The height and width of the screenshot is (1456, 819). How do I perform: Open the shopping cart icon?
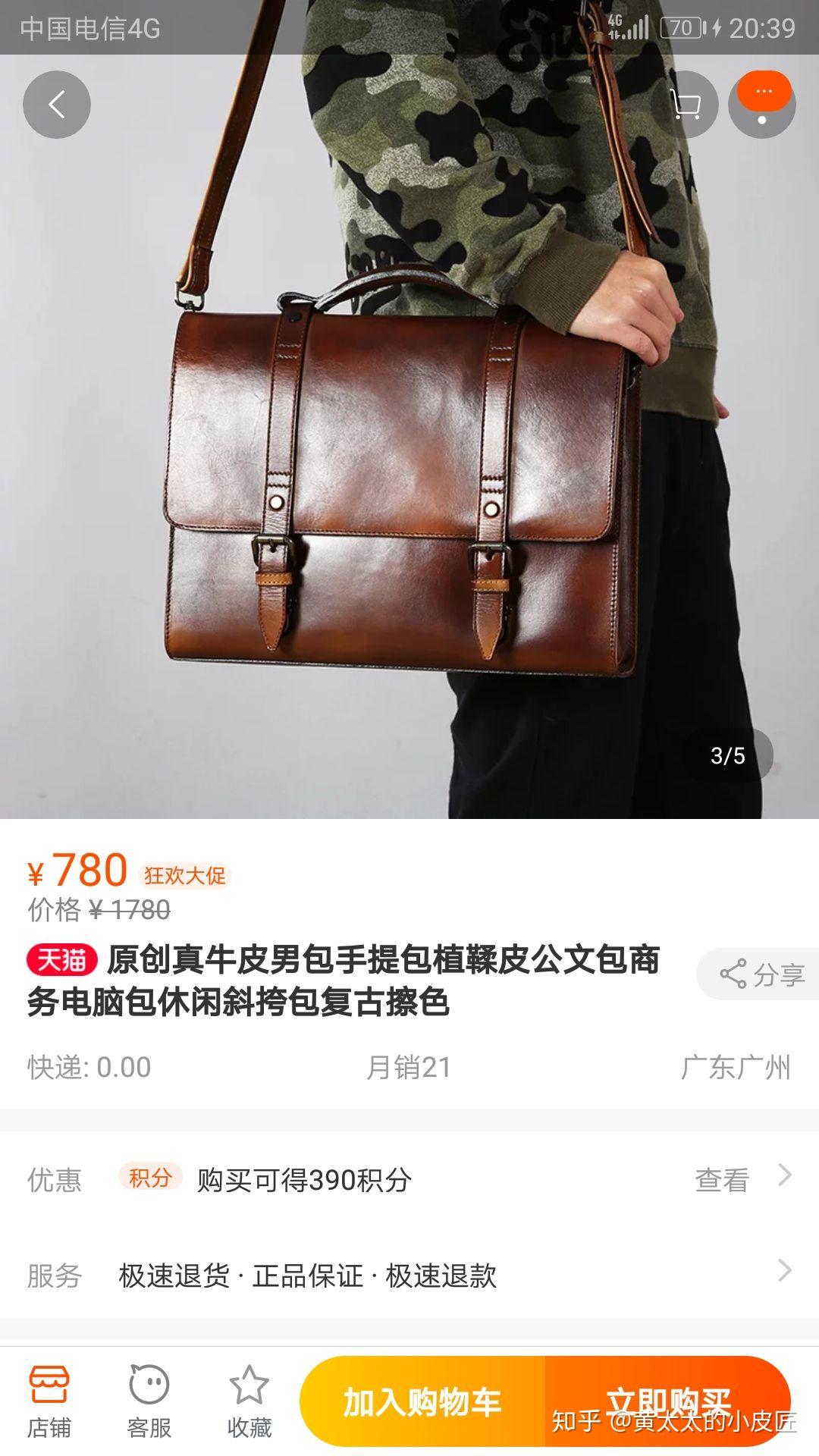point(686,105)
